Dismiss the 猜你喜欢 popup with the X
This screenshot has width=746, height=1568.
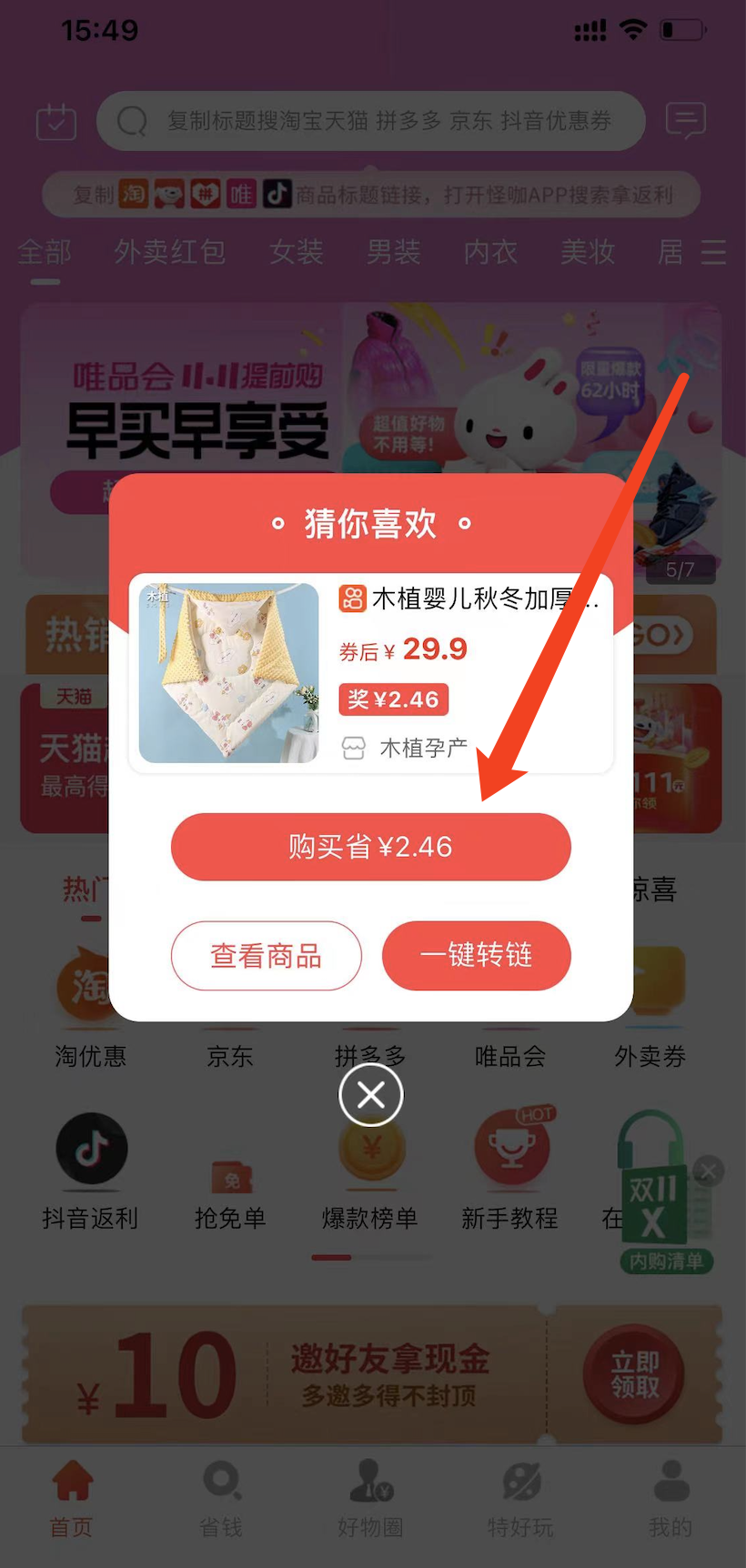pos(370,1095)
